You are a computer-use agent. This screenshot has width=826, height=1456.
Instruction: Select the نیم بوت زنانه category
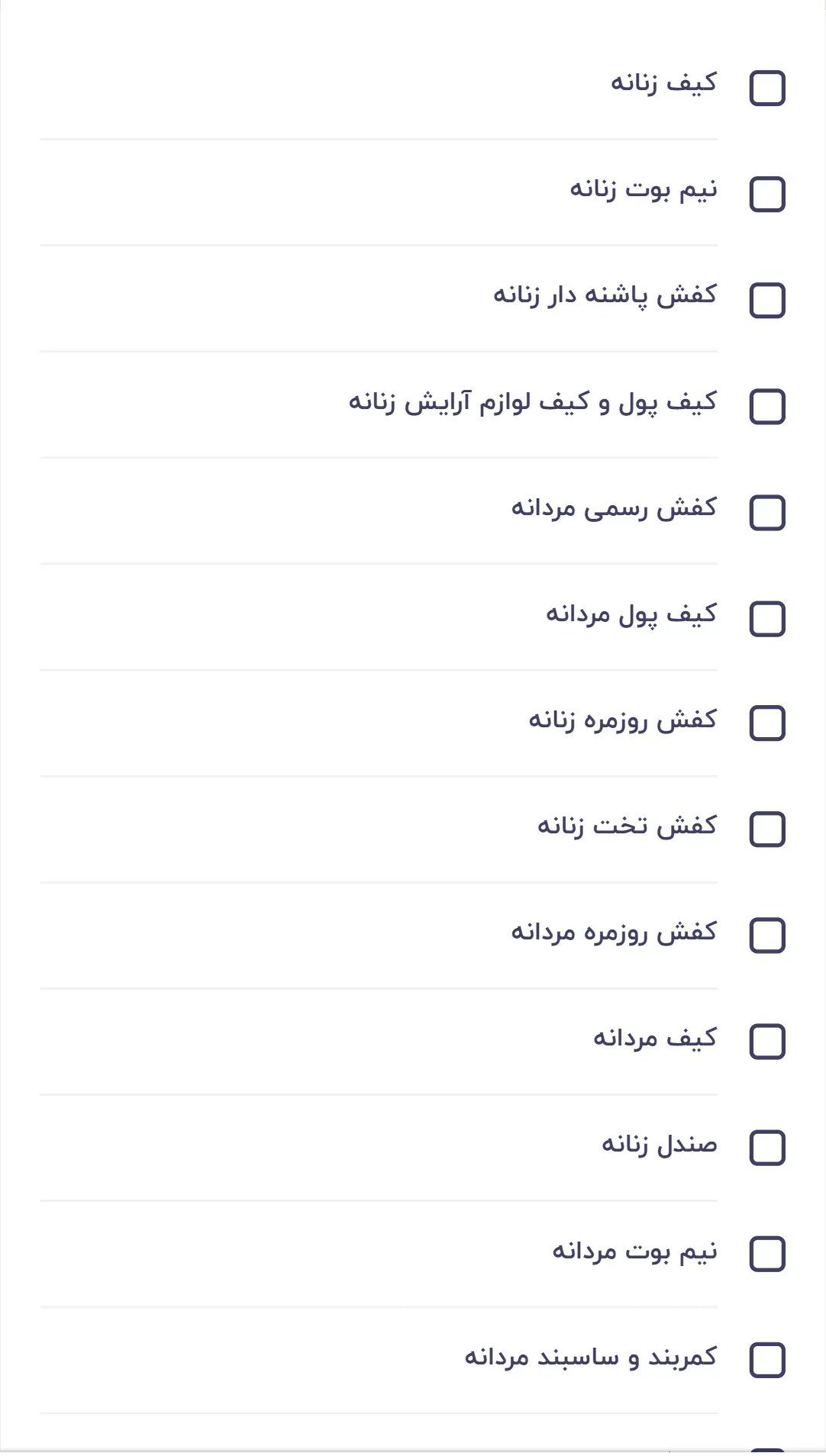coord(767,194)
